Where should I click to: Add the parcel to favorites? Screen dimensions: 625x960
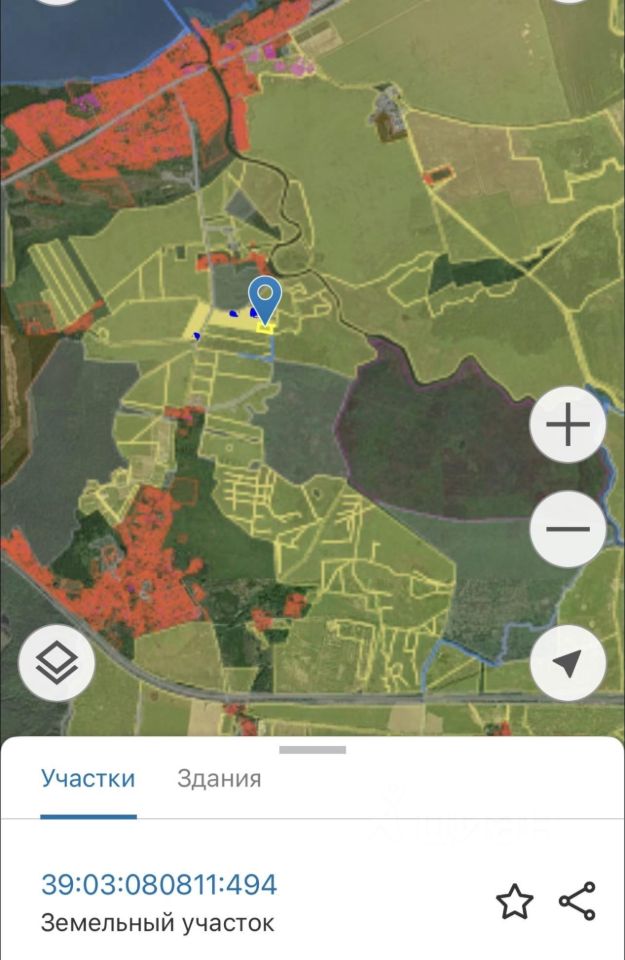tap(514, 901)
